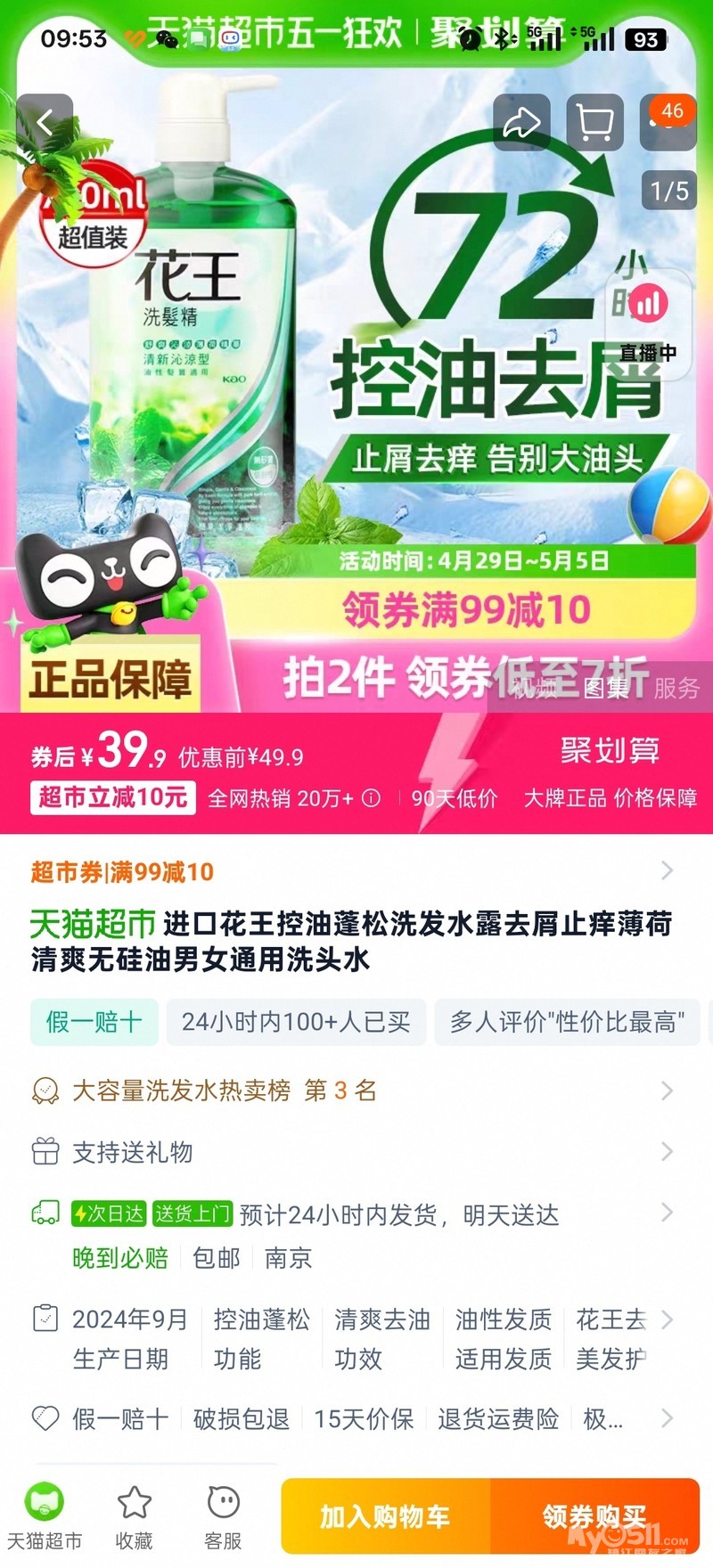Open the shopping cart icon

[x=594, y=123]
